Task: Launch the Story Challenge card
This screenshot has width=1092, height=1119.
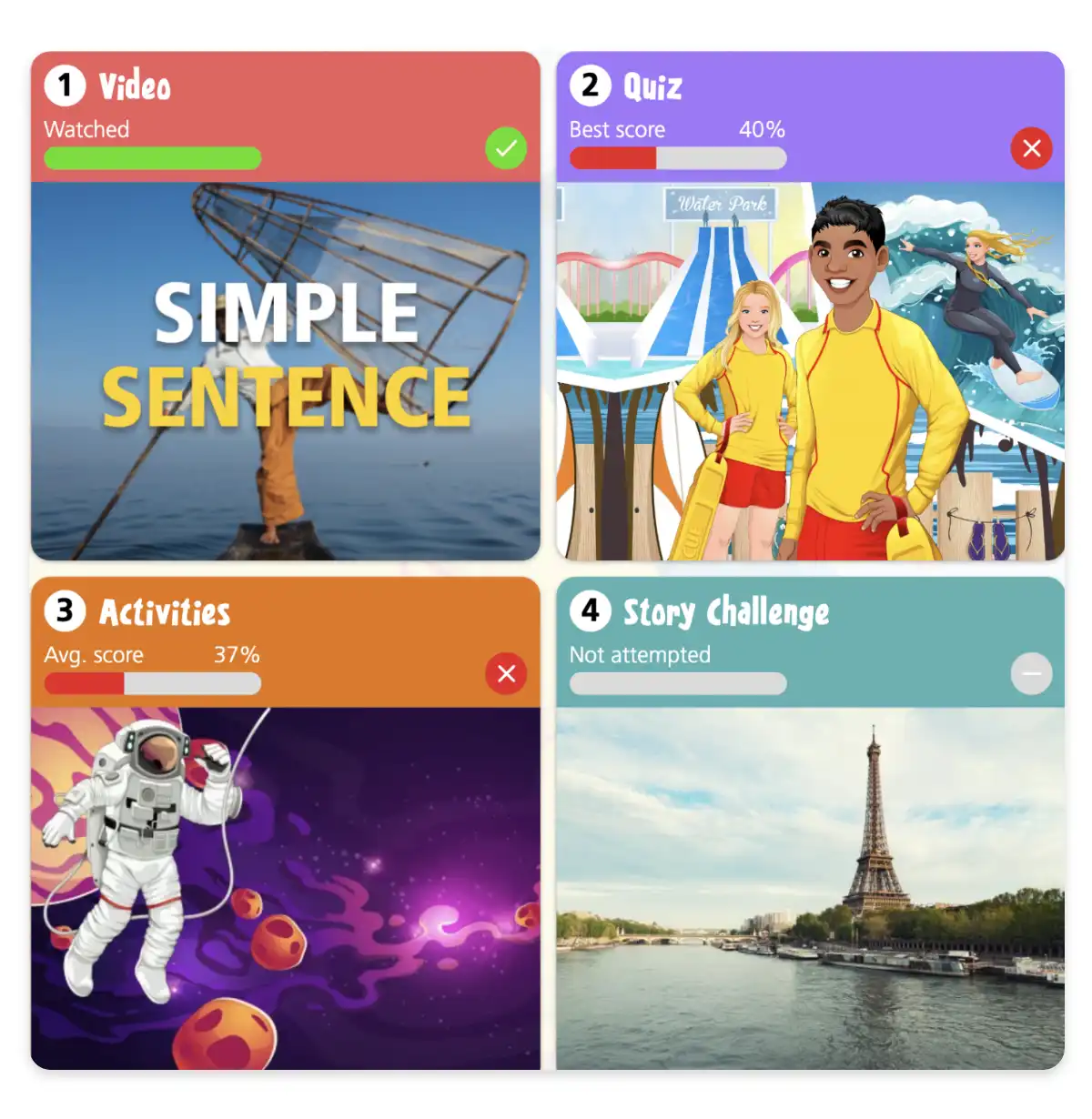Action: (810, 887)
